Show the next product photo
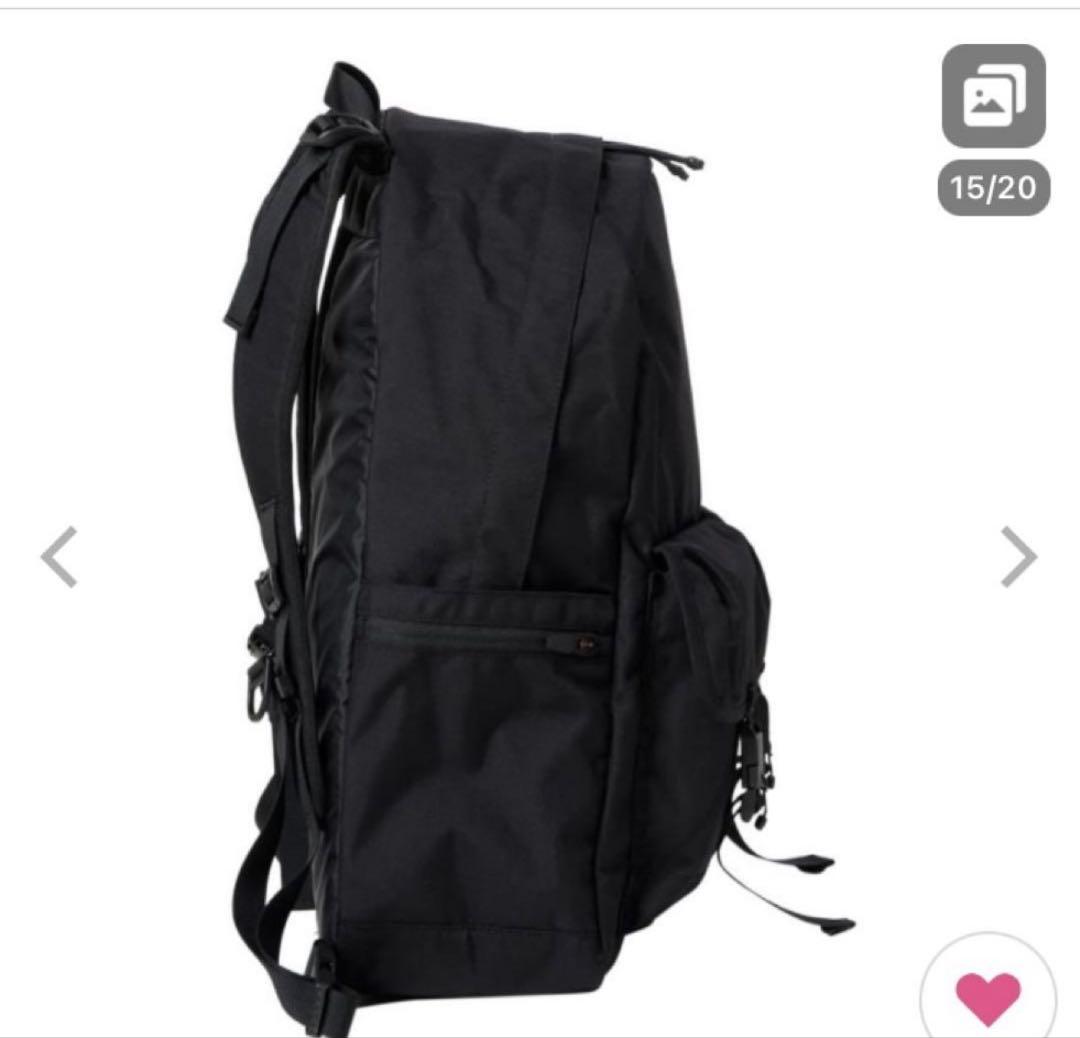The height and width of the screenshot is (1038, 1080). [x=1019, y=557]
